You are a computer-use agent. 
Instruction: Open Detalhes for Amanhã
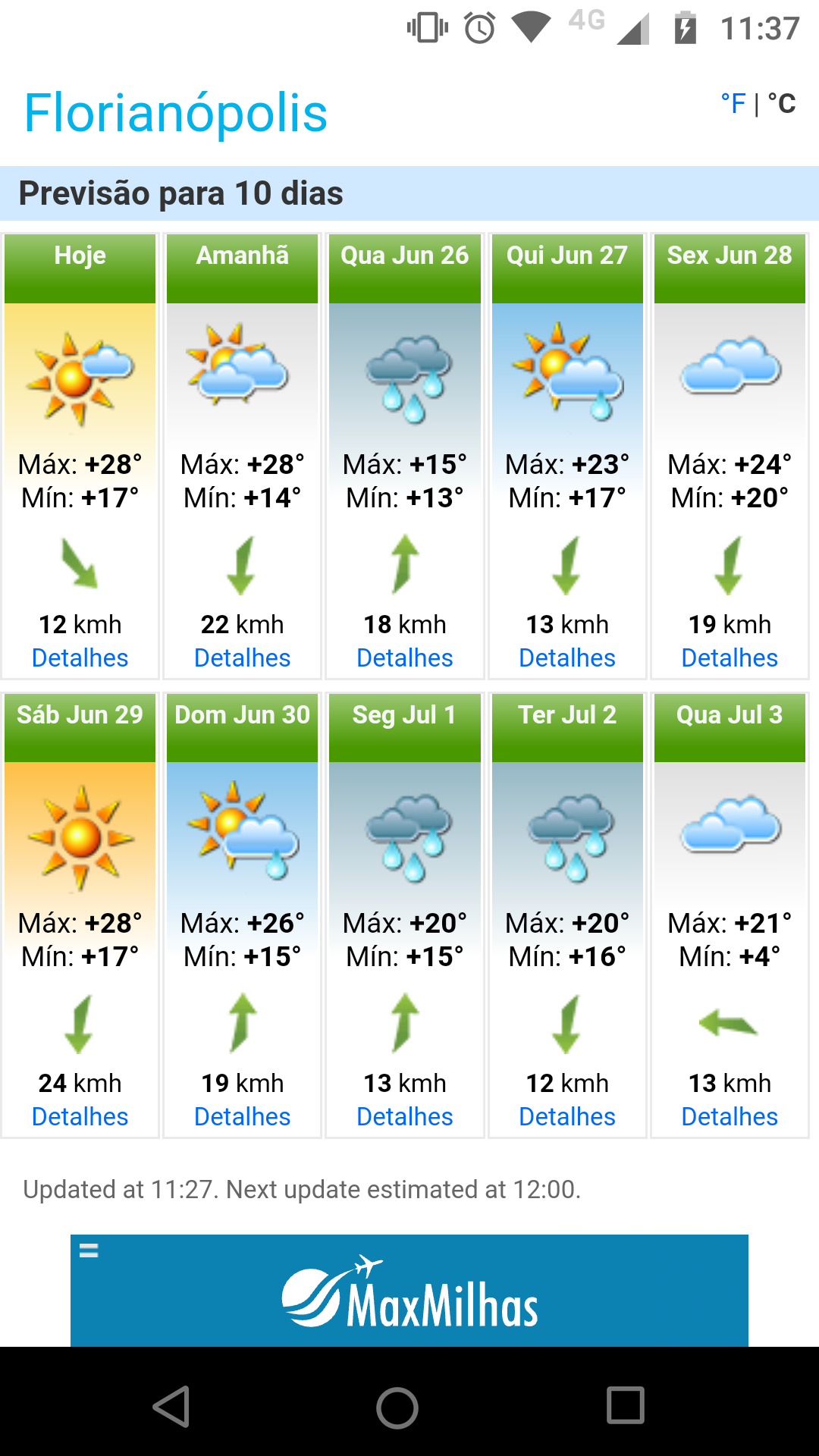coord(243,657)
